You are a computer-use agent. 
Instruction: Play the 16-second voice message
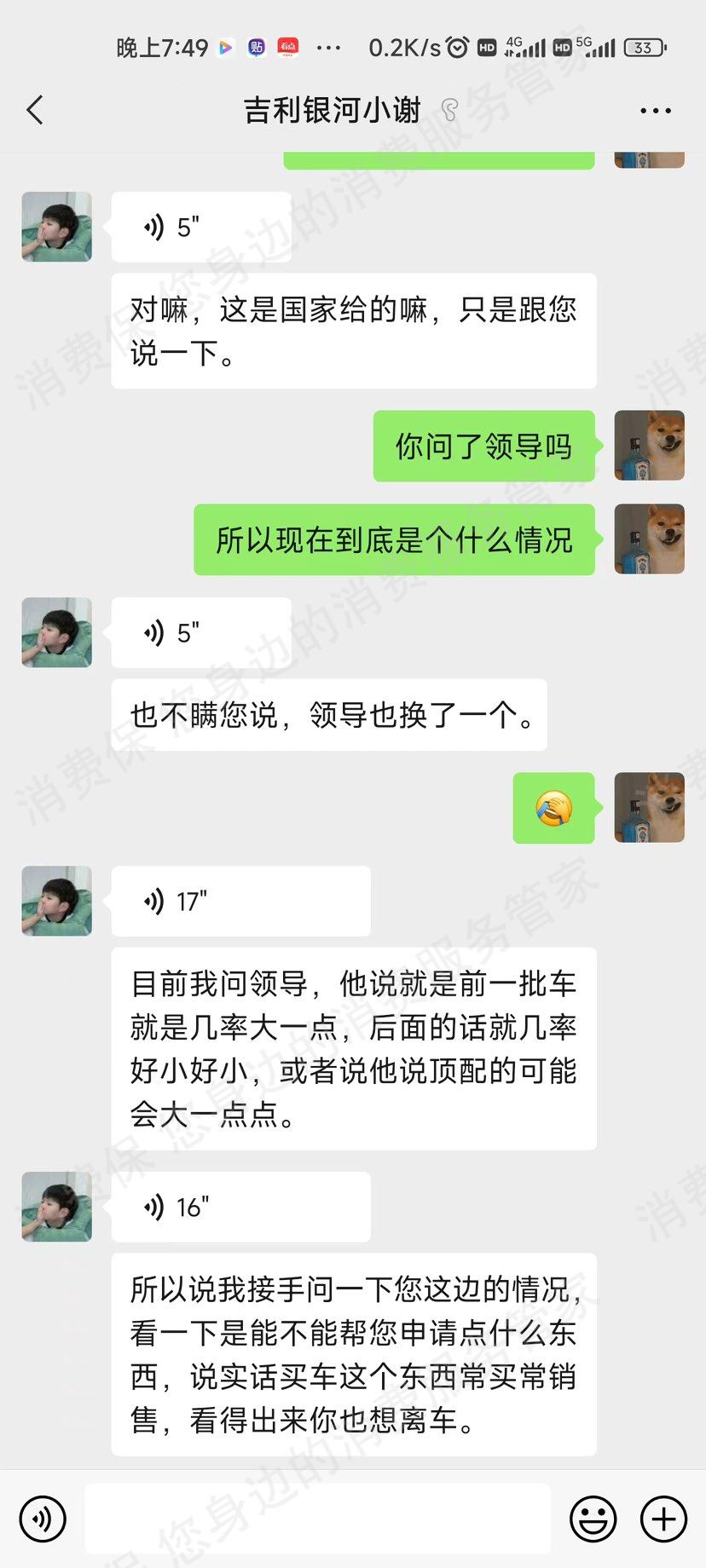240,1207
